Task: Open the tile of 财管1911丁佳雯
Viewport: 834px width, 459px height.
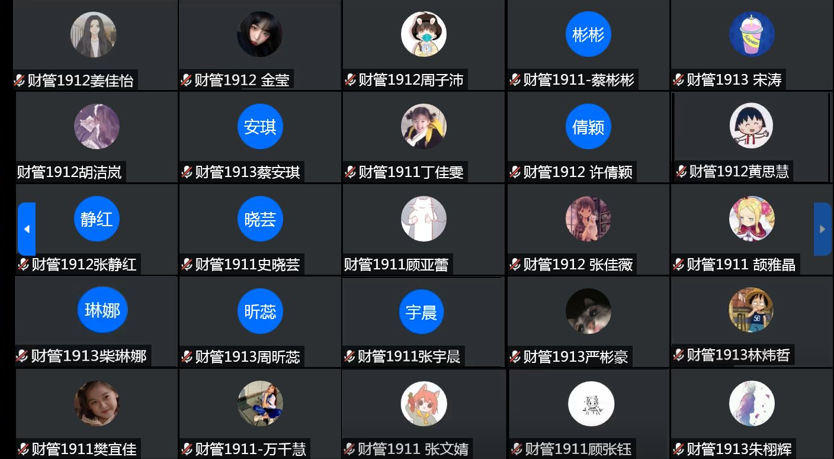Action: [x=423, y=136]
